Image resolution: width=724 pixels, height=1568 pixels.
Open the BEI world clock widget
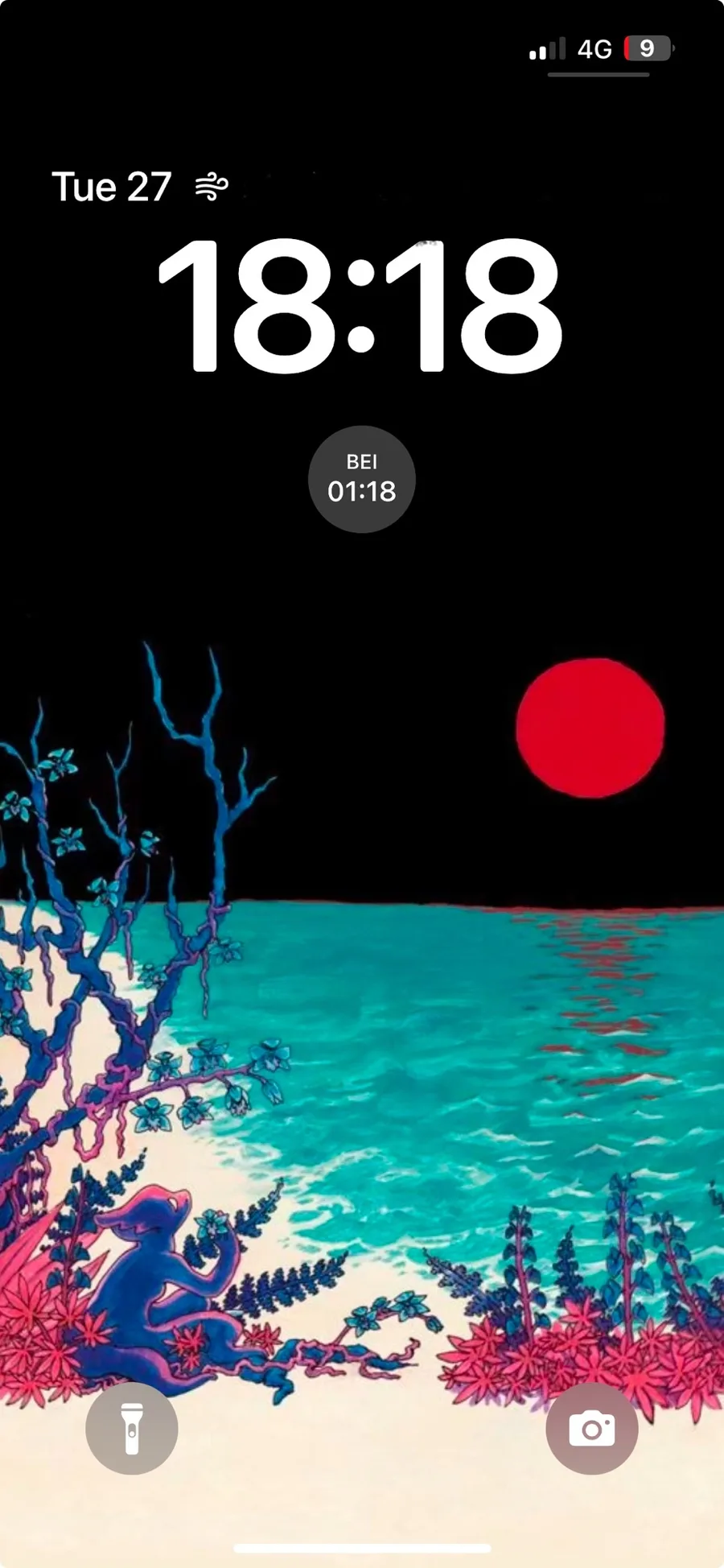(x=362, y=479)
